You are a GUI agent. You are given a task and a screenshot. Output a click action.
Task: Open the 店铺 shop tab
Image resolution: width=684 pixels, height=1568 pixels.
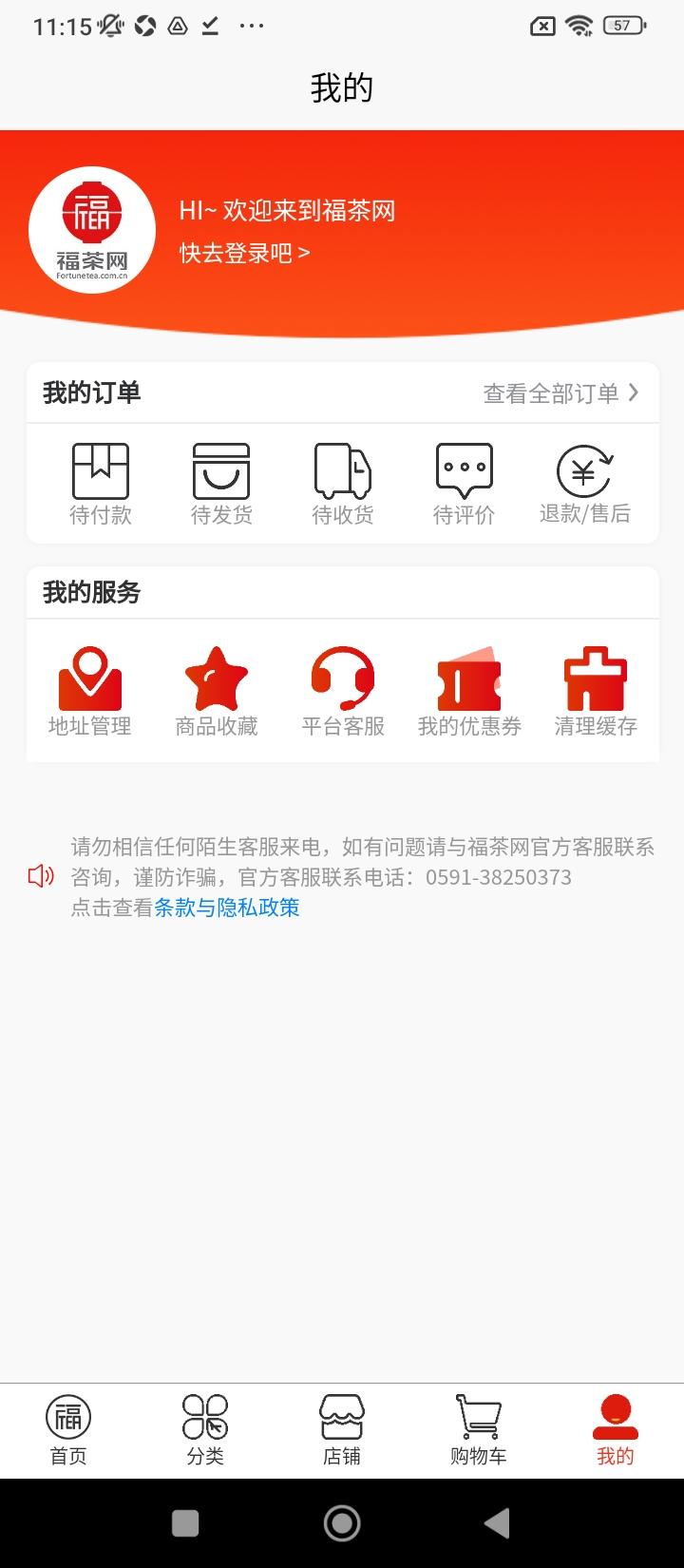click(x=342, y=1430)
